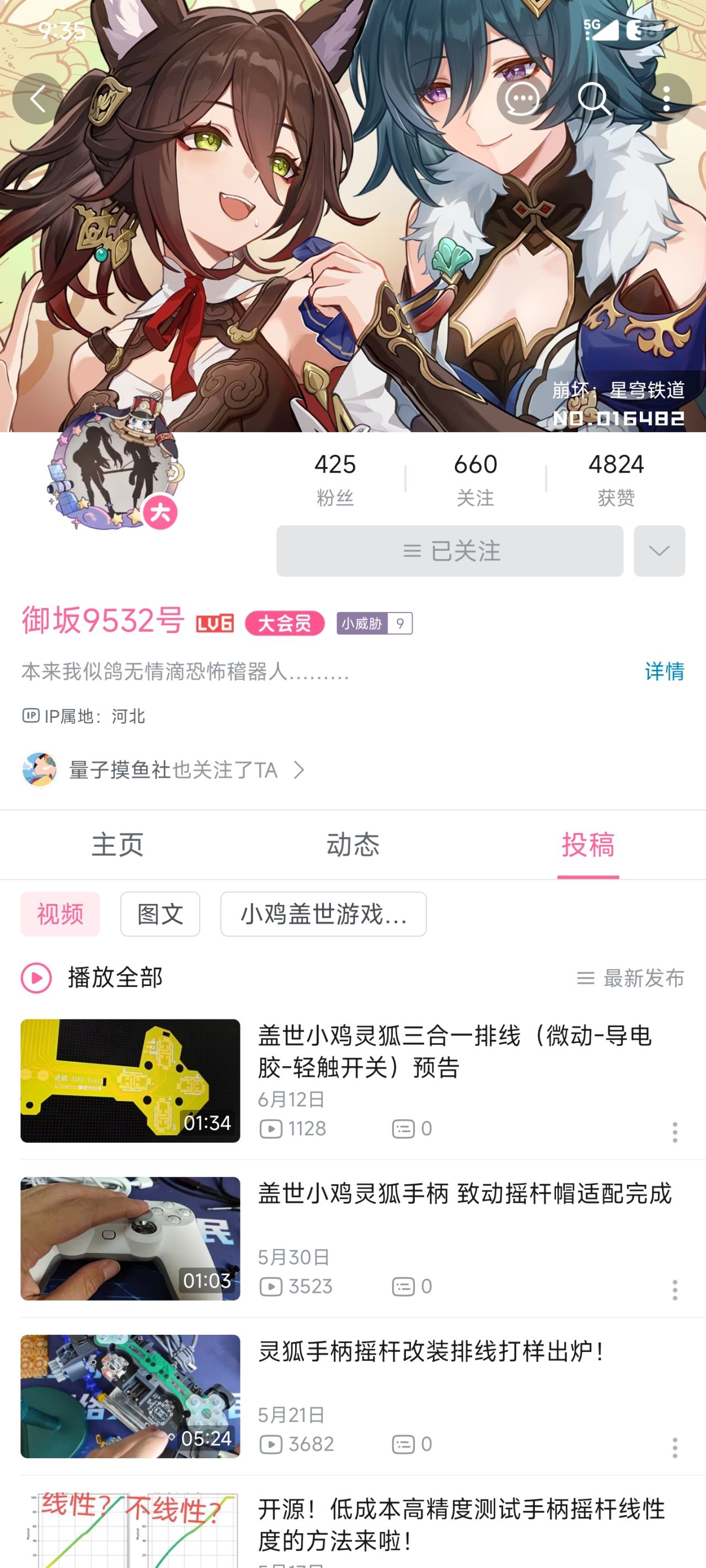Switch to the 主页 tab
Viewport: 706px width, 1568px height.
pos(117,844)
